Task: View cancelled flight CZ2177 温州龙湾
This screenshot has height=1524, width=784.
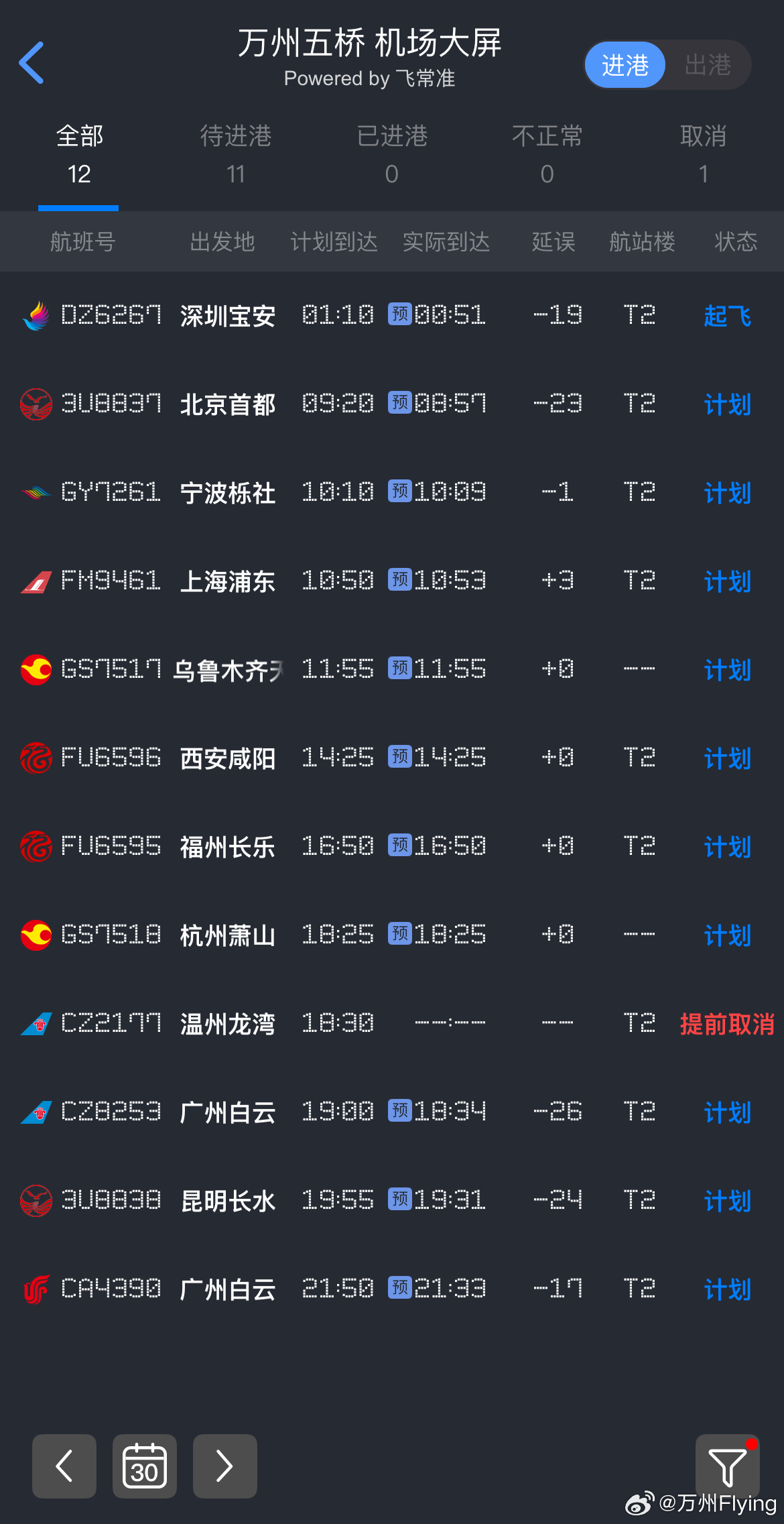Action: click(x=392, y=1023)
